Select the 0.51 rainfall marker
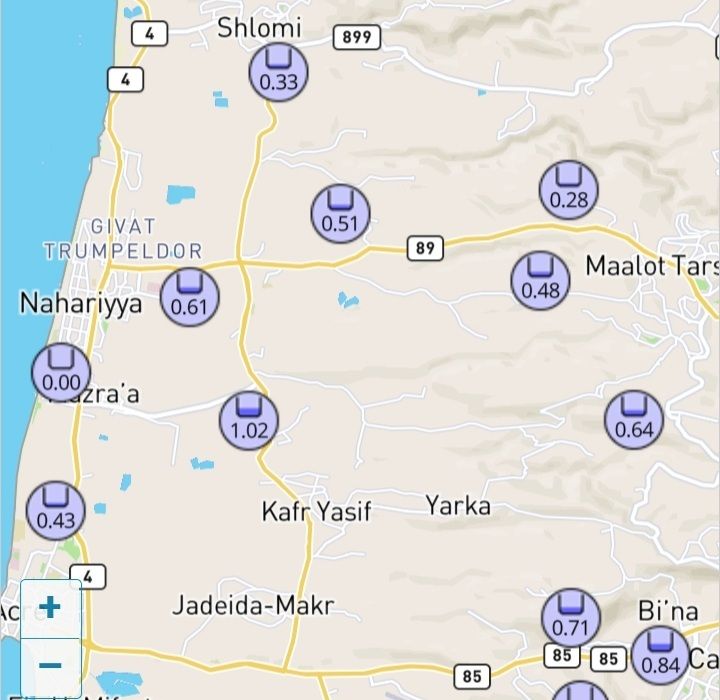The height and width of the screenshot is (700, 720). point(340,213)
